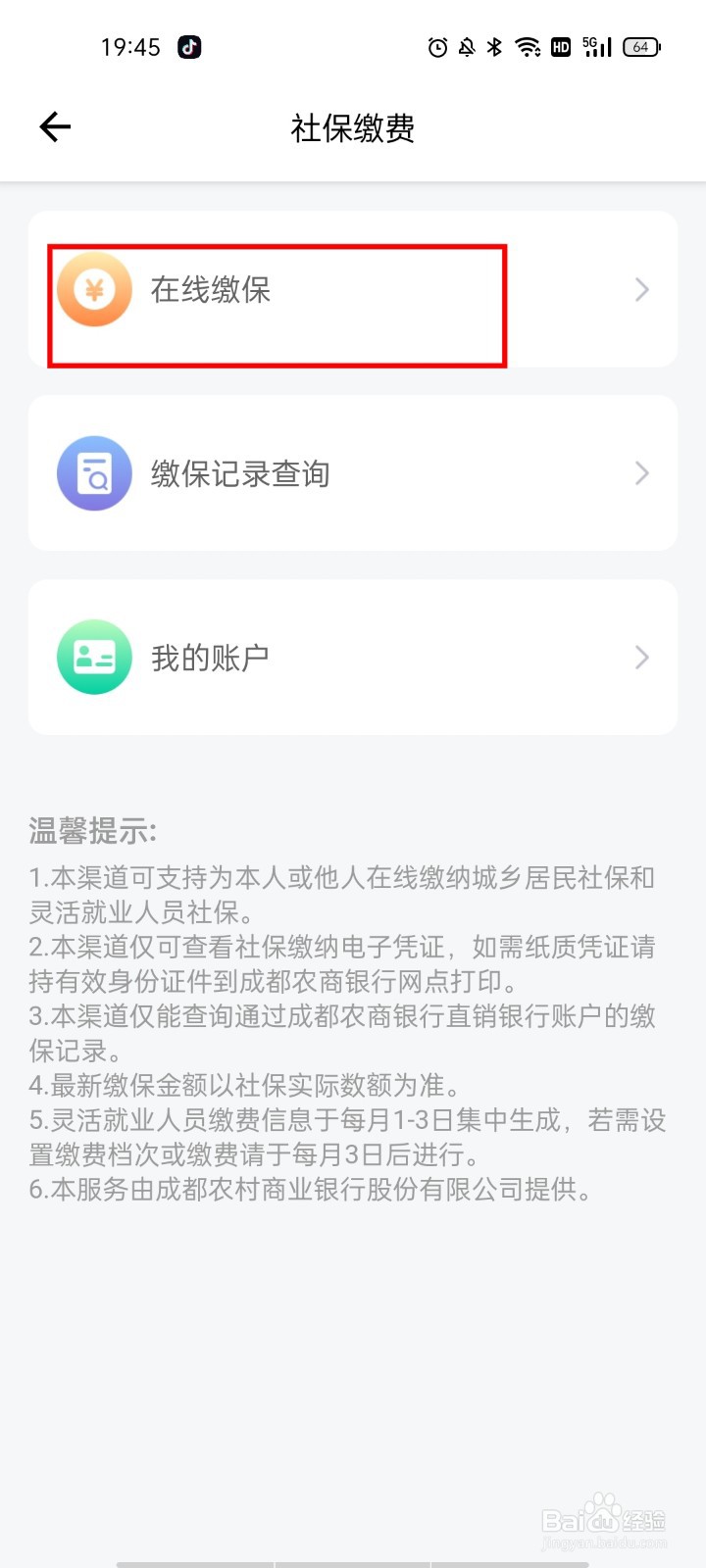Tap the 缴保记录查询 document search icon
This screenshot has width=706, height=1568.
click(94, 473)
